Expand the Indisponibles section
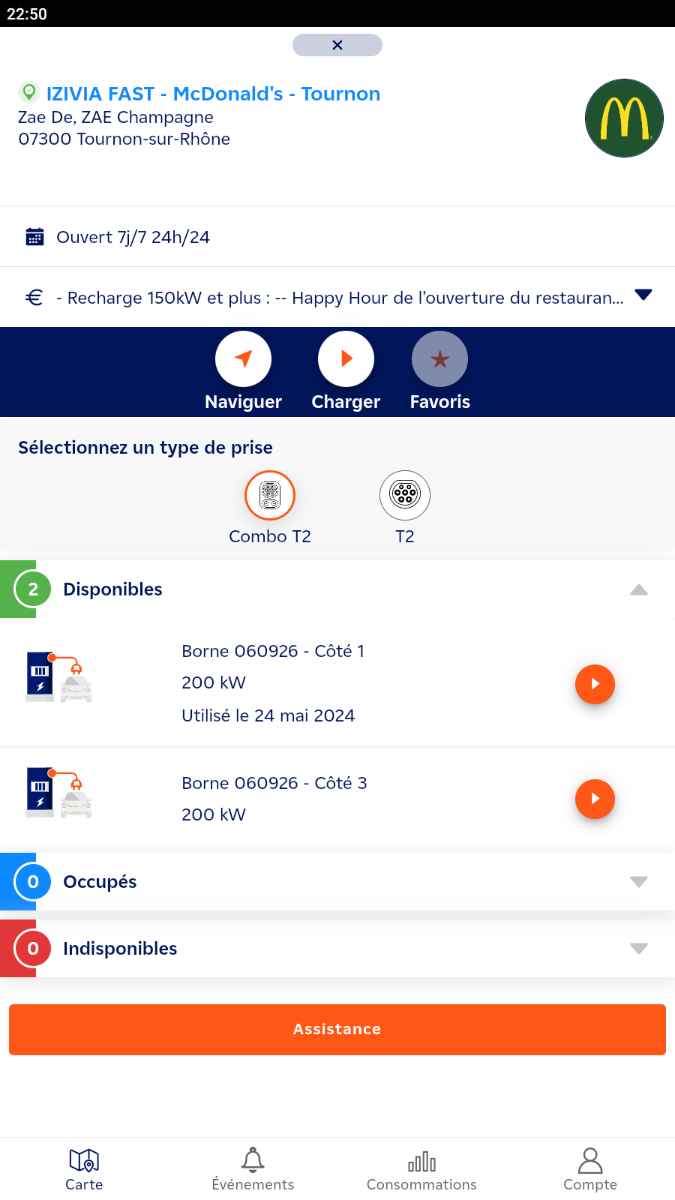The height and width of the screenshot is (1200, 675). 639,949
